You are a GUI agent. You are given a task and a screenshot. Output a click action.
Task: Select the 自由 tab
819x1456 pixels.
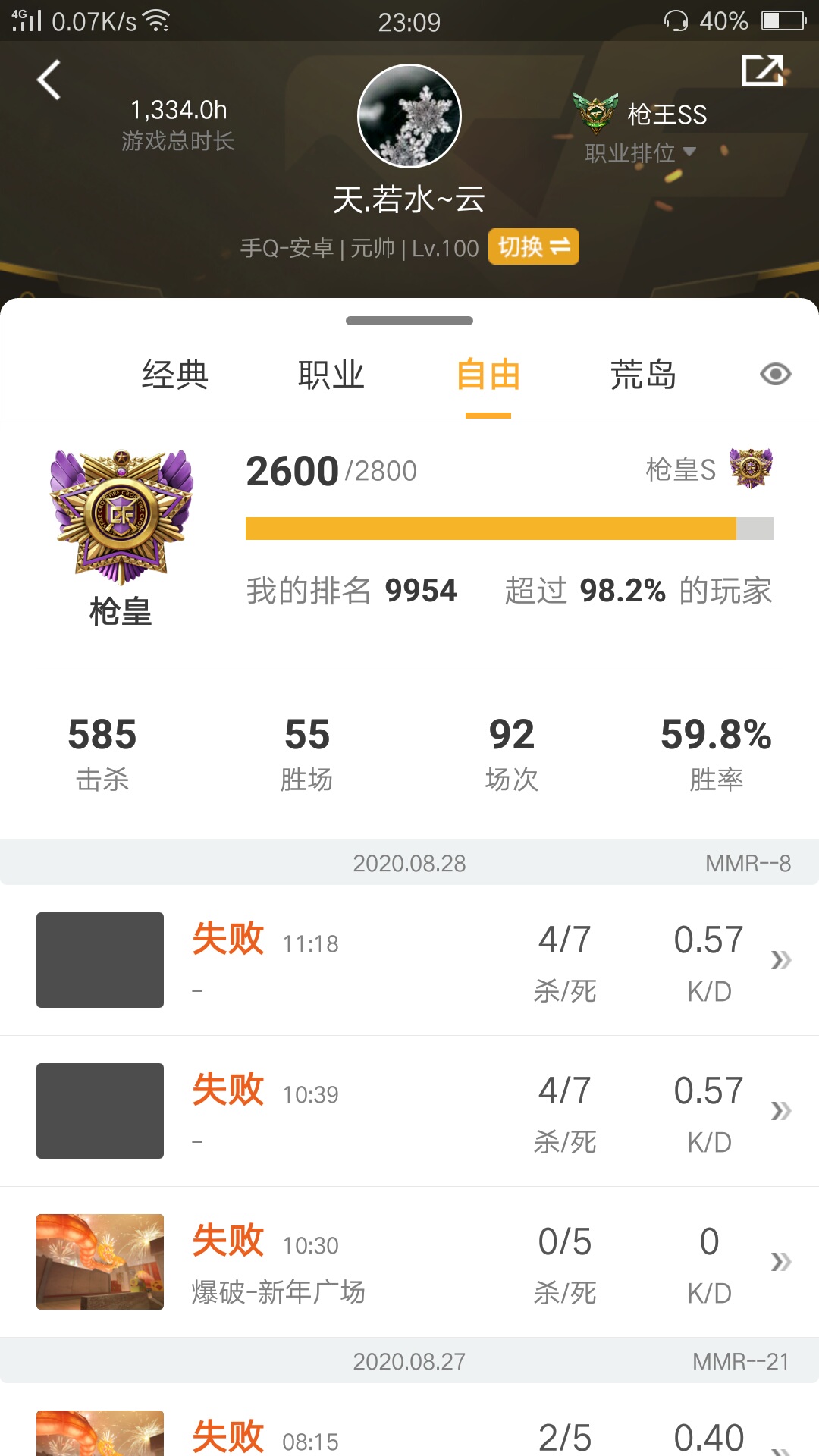(488, 375)
